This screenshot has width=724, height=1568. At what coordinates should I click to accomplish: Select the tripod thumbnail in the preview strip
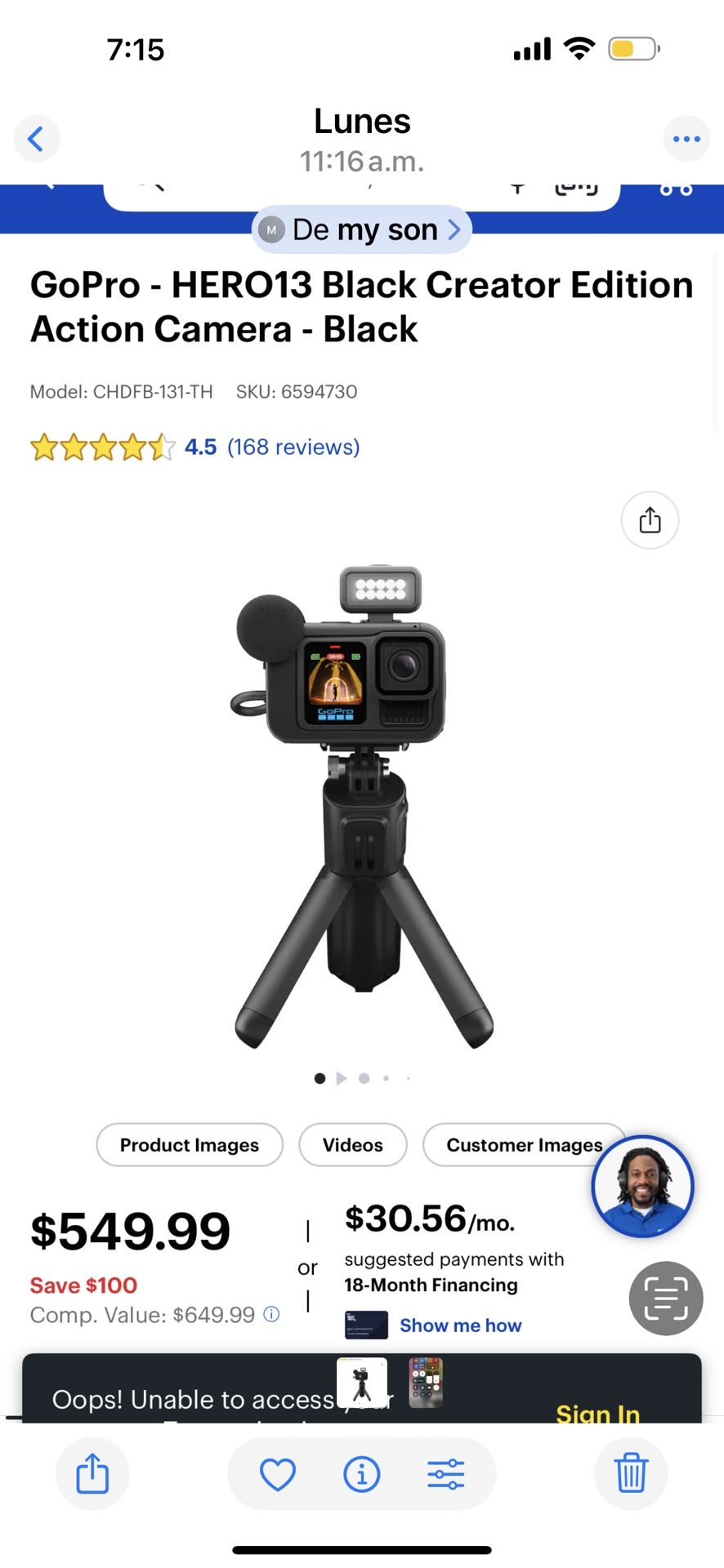tap(361, 1383)
